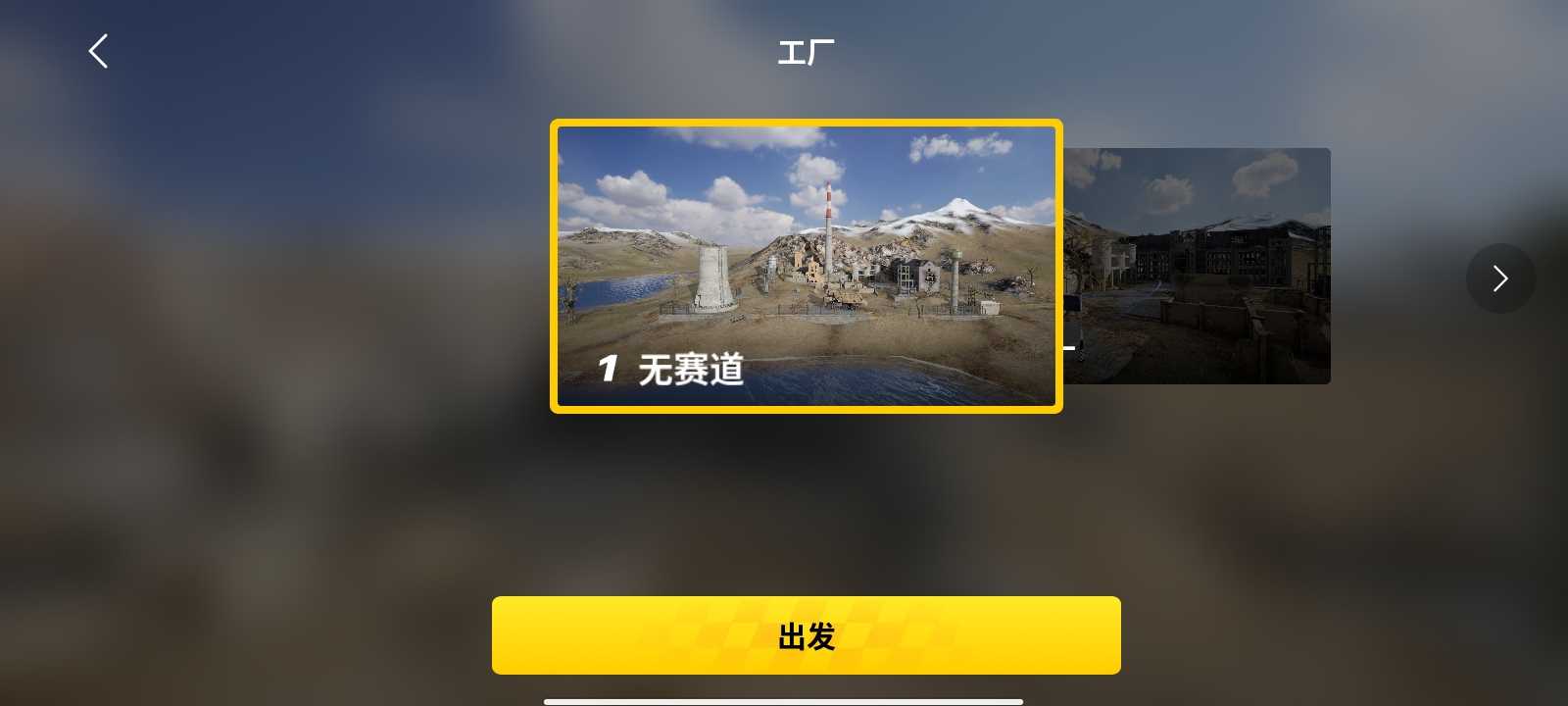
Task: Go back using the top-left arrow
Action: 98,51
